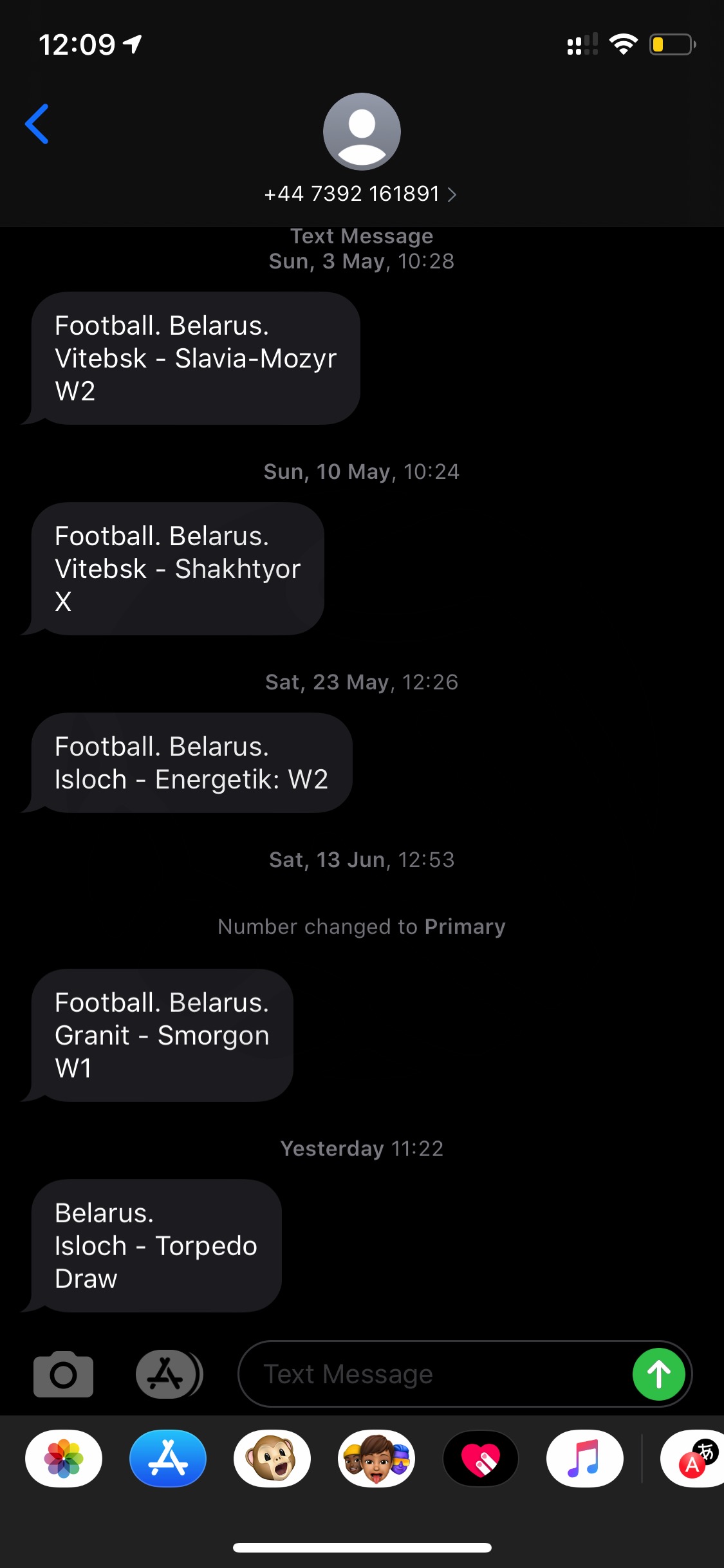
Task: Open the translate app in the drawer
Action: (x=692, y=1459)
